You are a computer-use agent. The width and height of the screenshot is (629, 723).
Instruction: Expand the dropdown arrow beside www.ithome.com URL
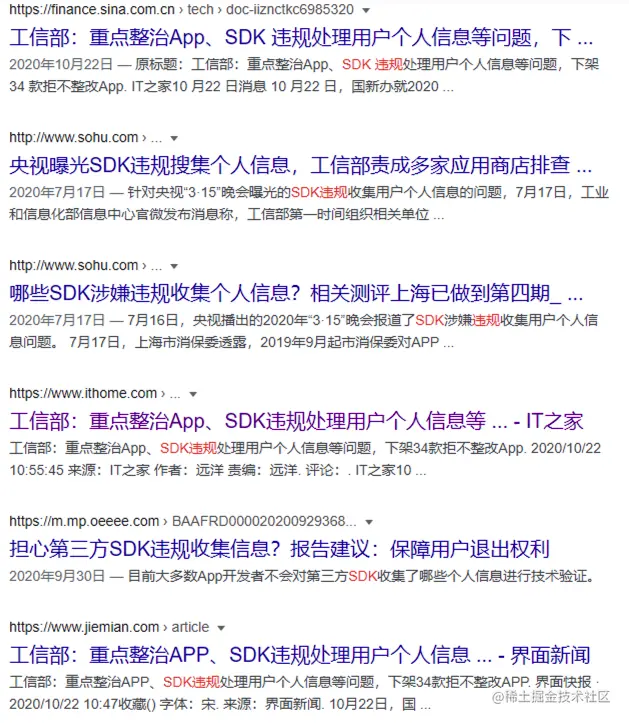click(193, 394)
